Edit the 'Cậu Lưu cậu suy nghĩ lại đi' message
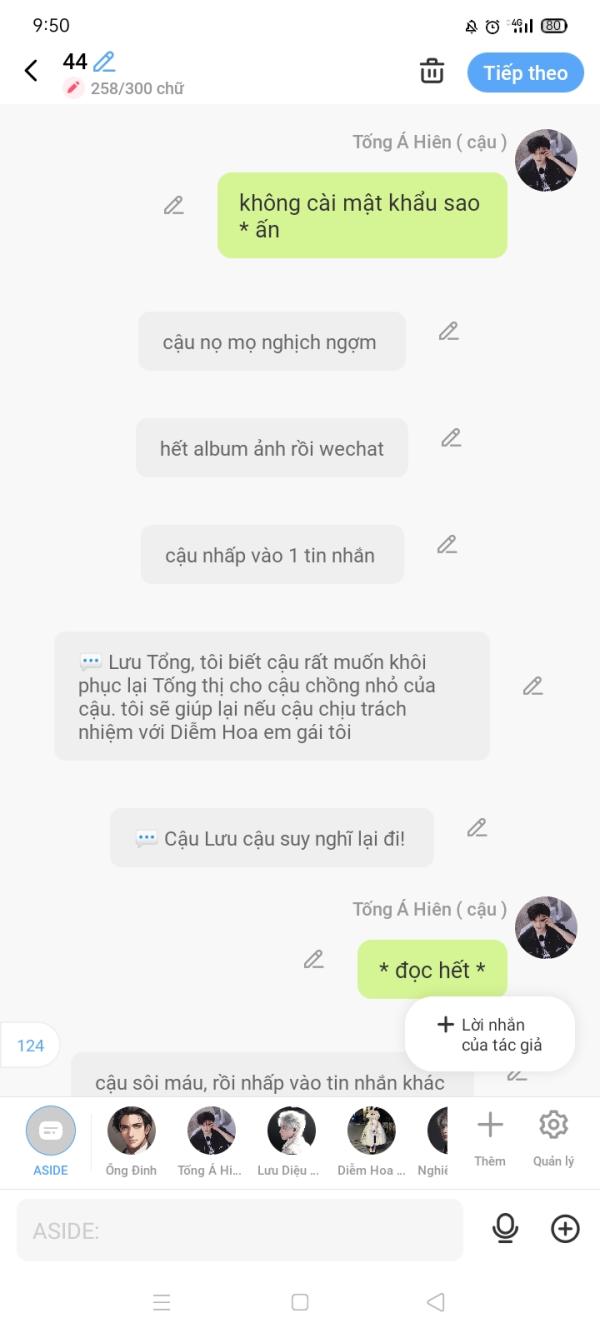Screen dimensions: 600x1333 tap(477, 828)
